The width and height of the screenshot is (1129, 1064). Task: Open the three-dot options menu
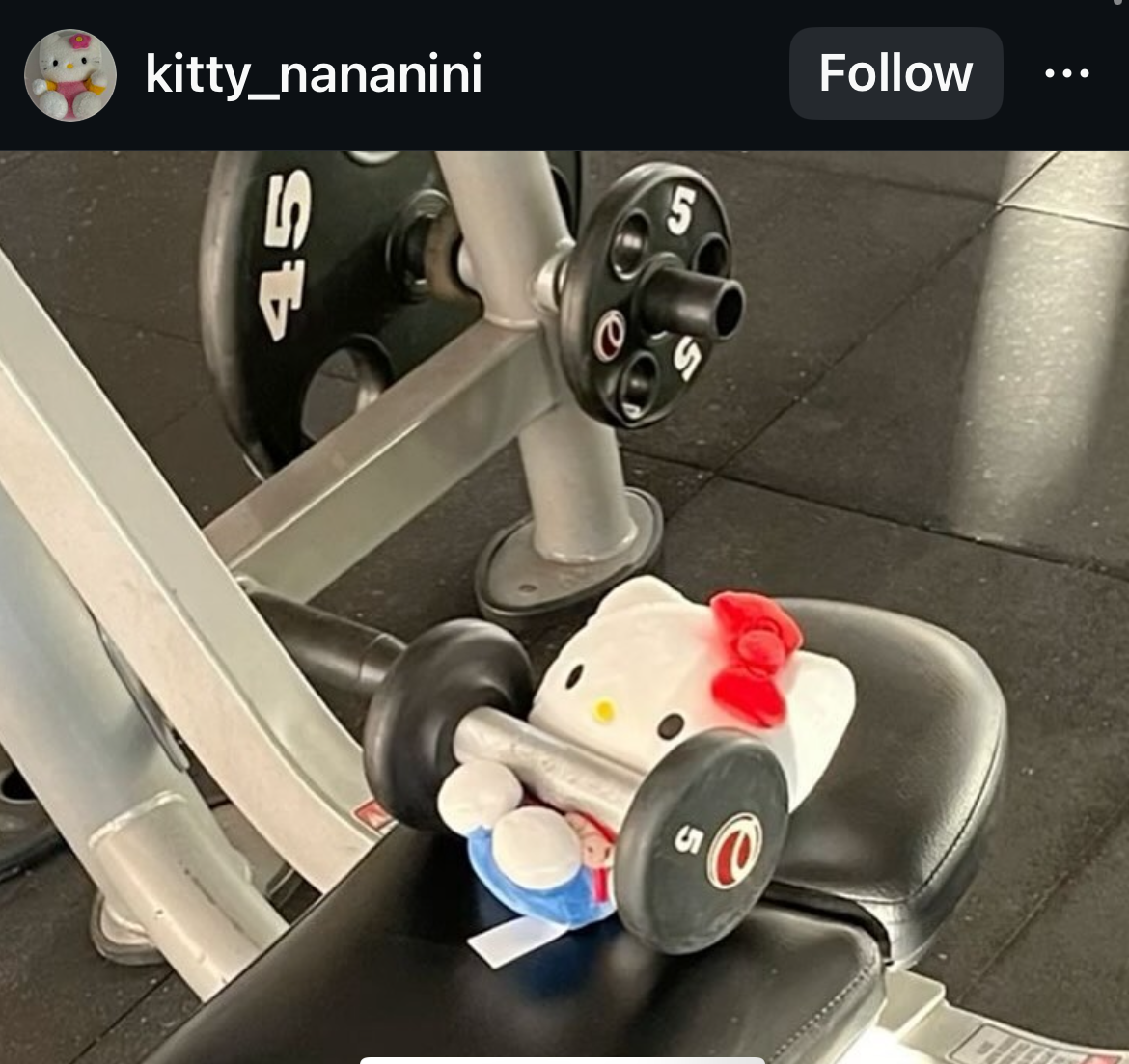[1067, 73]
